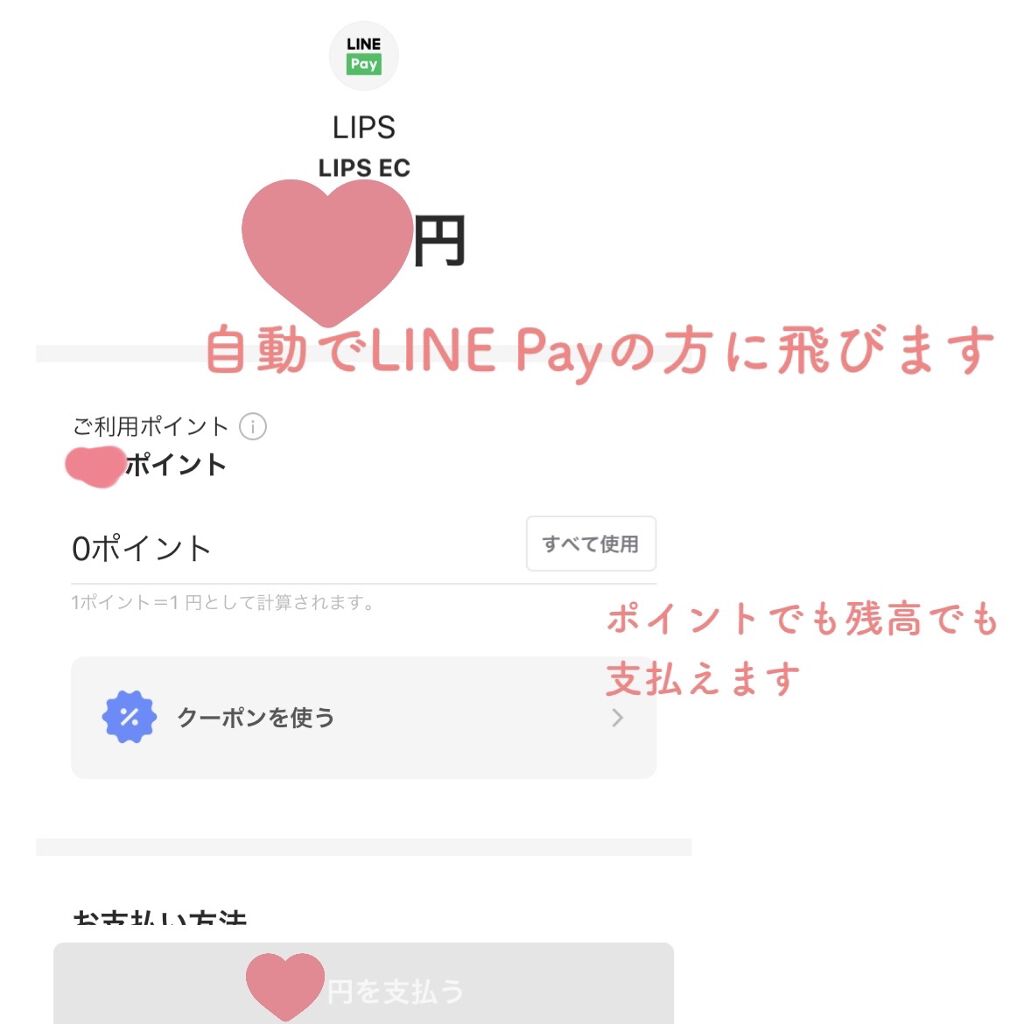Tap the 円を支払う pay button
Viewport: 1024px width, 1024px height.
(x=363, y=984)
